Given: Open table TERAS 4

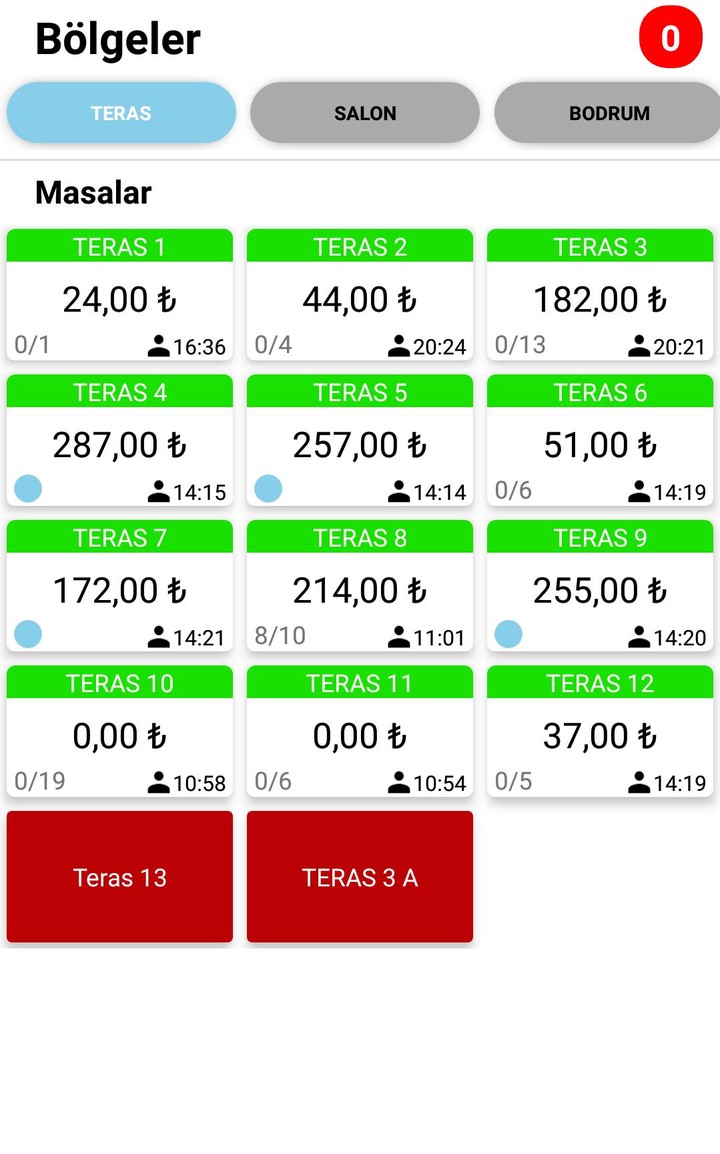Looking at the screenshot, I should [120, 441].
